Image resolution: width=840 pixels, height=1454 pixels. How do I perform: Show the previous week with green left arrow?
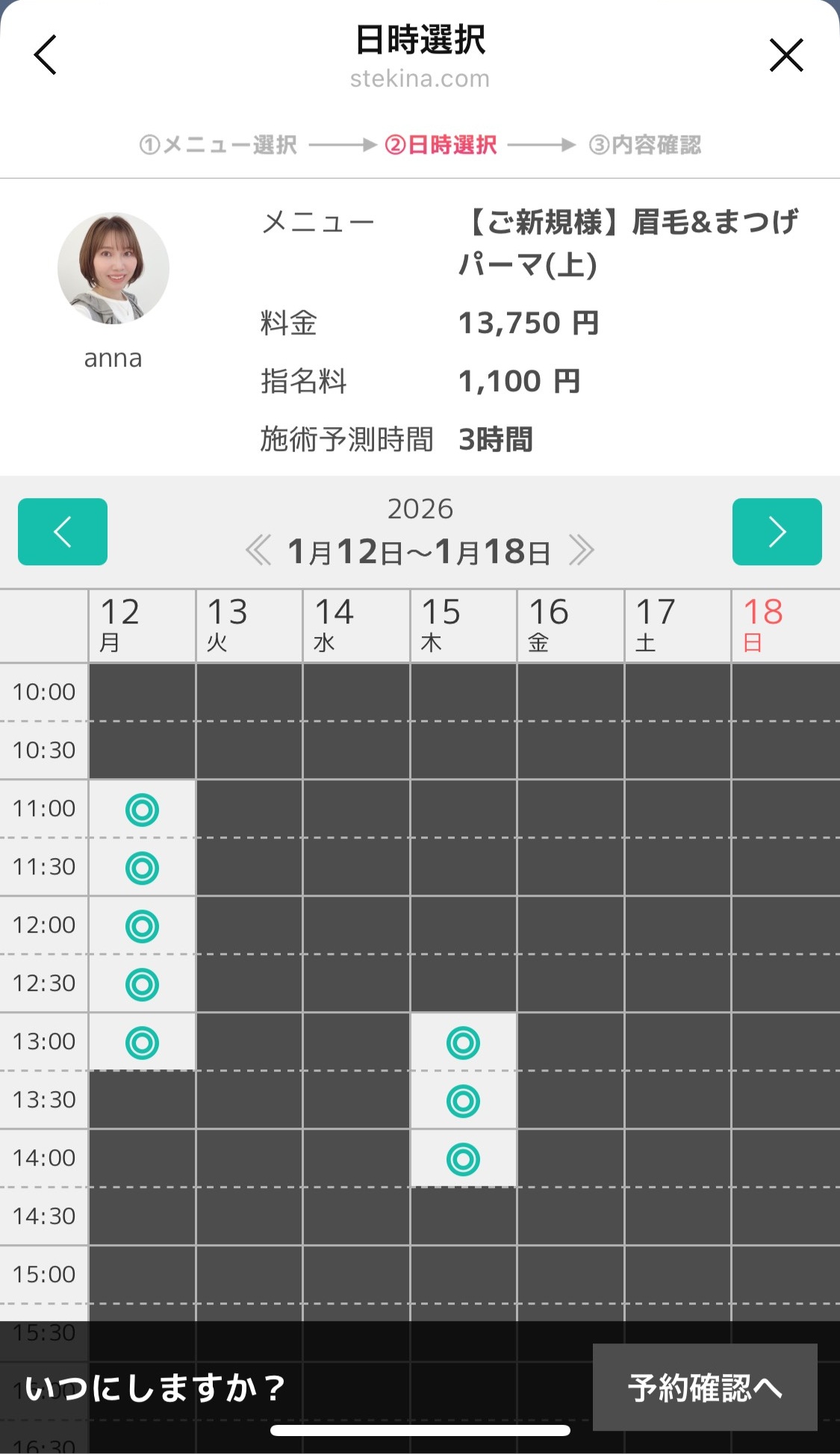tap(63, 532)
